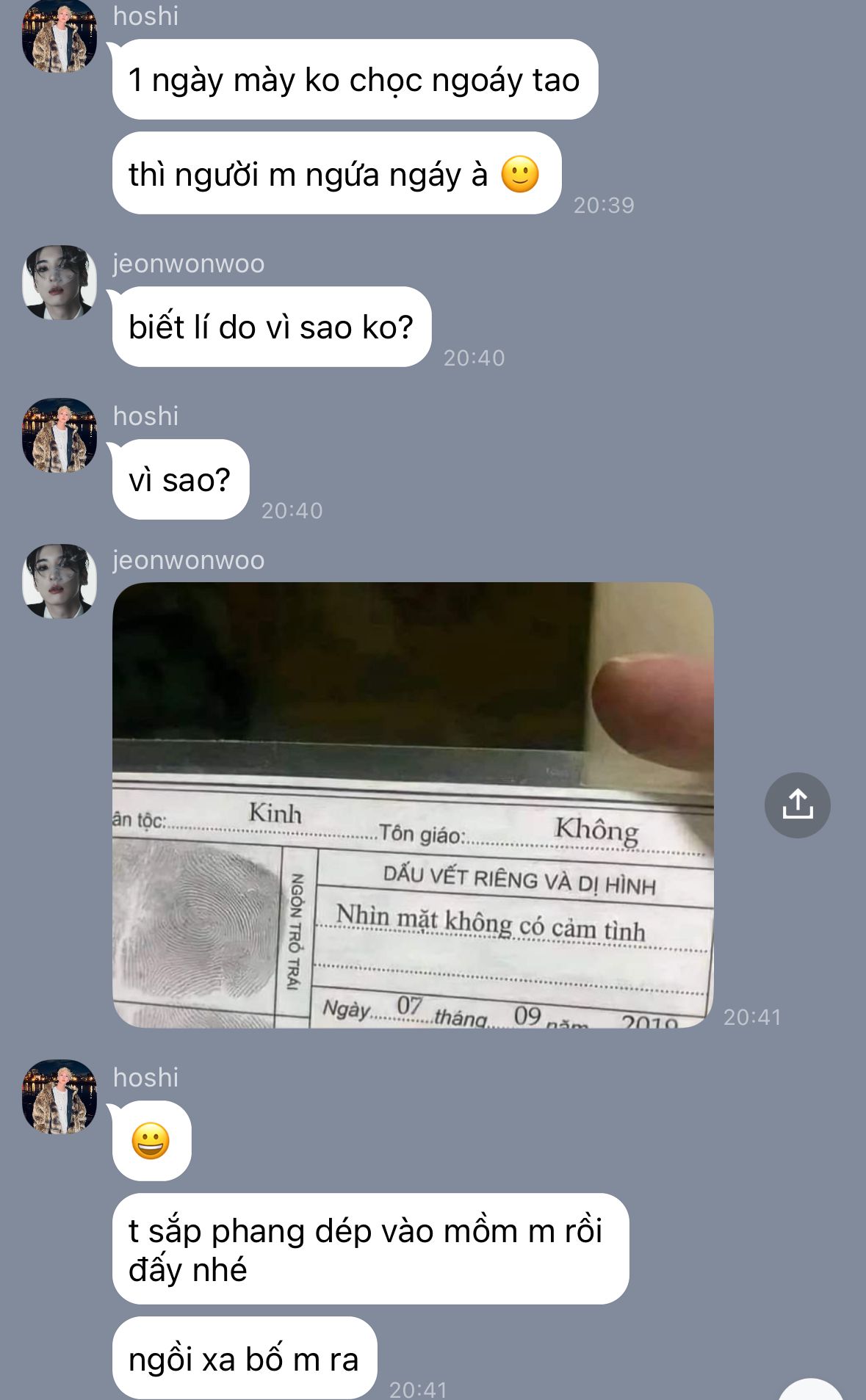Screen dimensions: 866x1400
Task: Share the photo sent by jeonwonwoo
Action: [797, 805]
